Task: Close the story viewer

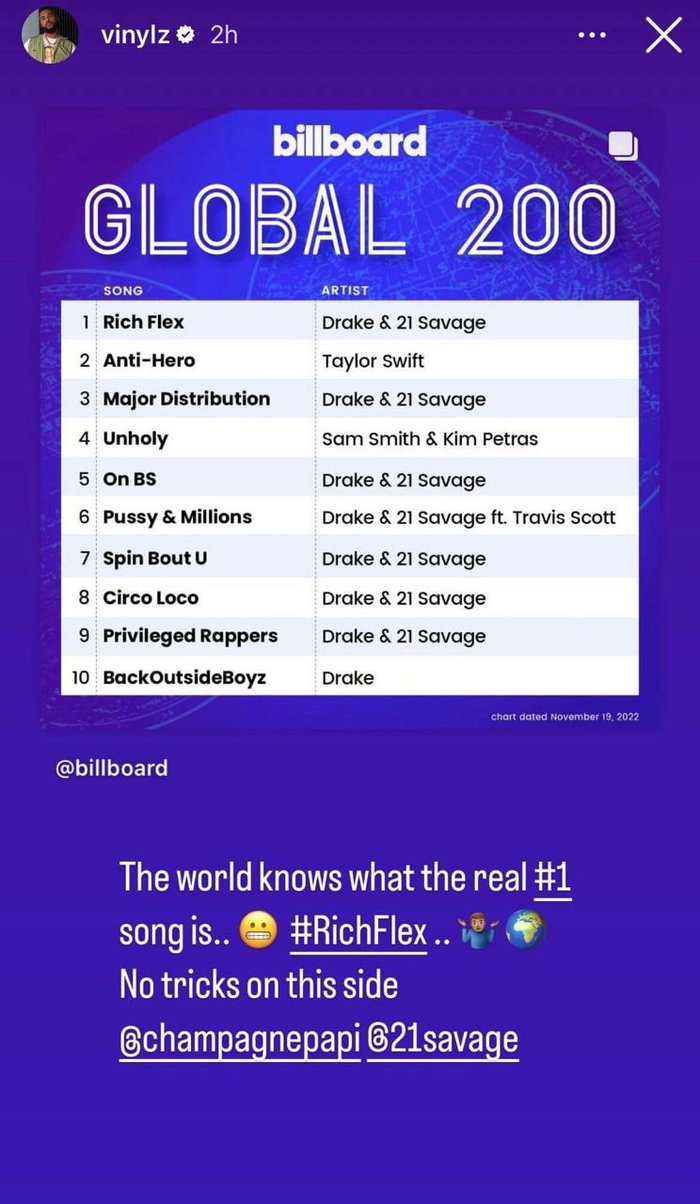Action: [663, 35]
